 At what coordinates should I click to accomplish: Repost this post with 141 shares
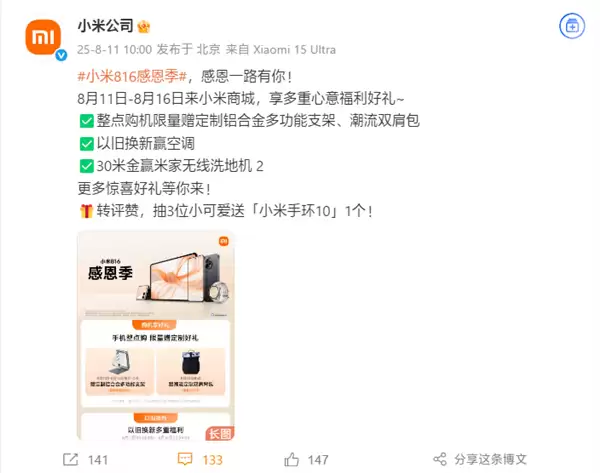[x=84, y=459]
